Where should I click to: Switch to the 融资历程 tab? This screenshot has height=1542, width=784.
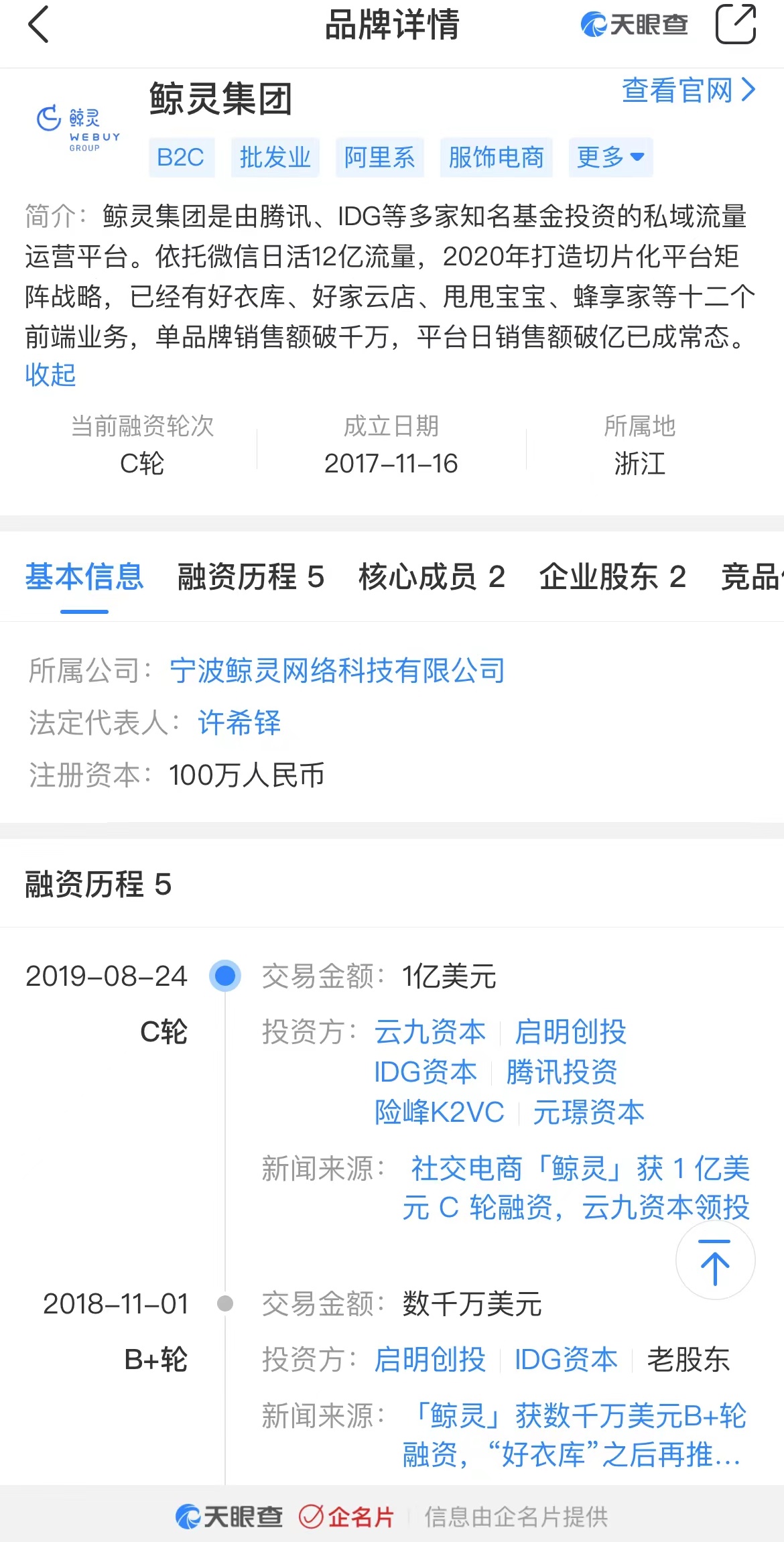(x=251, y=577)
